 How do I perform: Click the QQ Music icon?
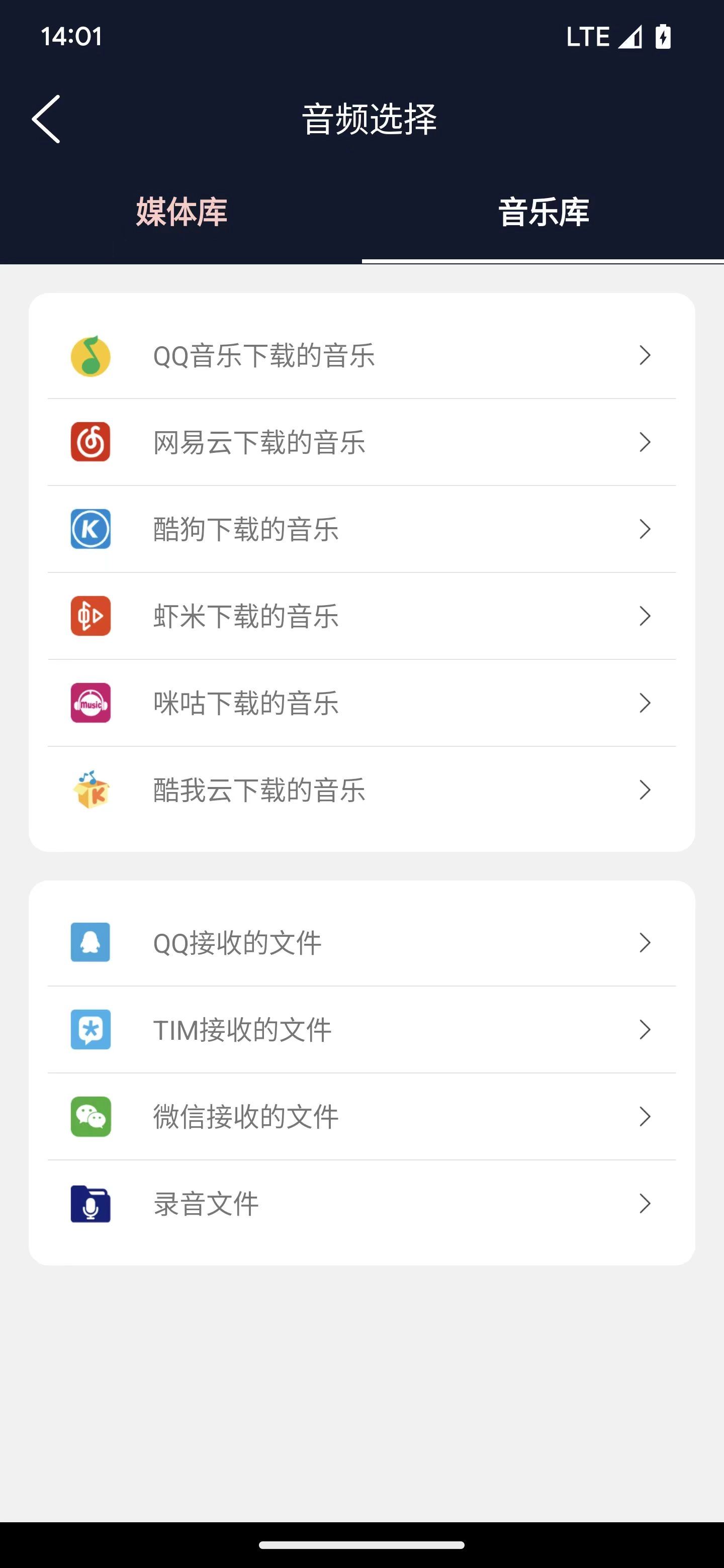90,357
